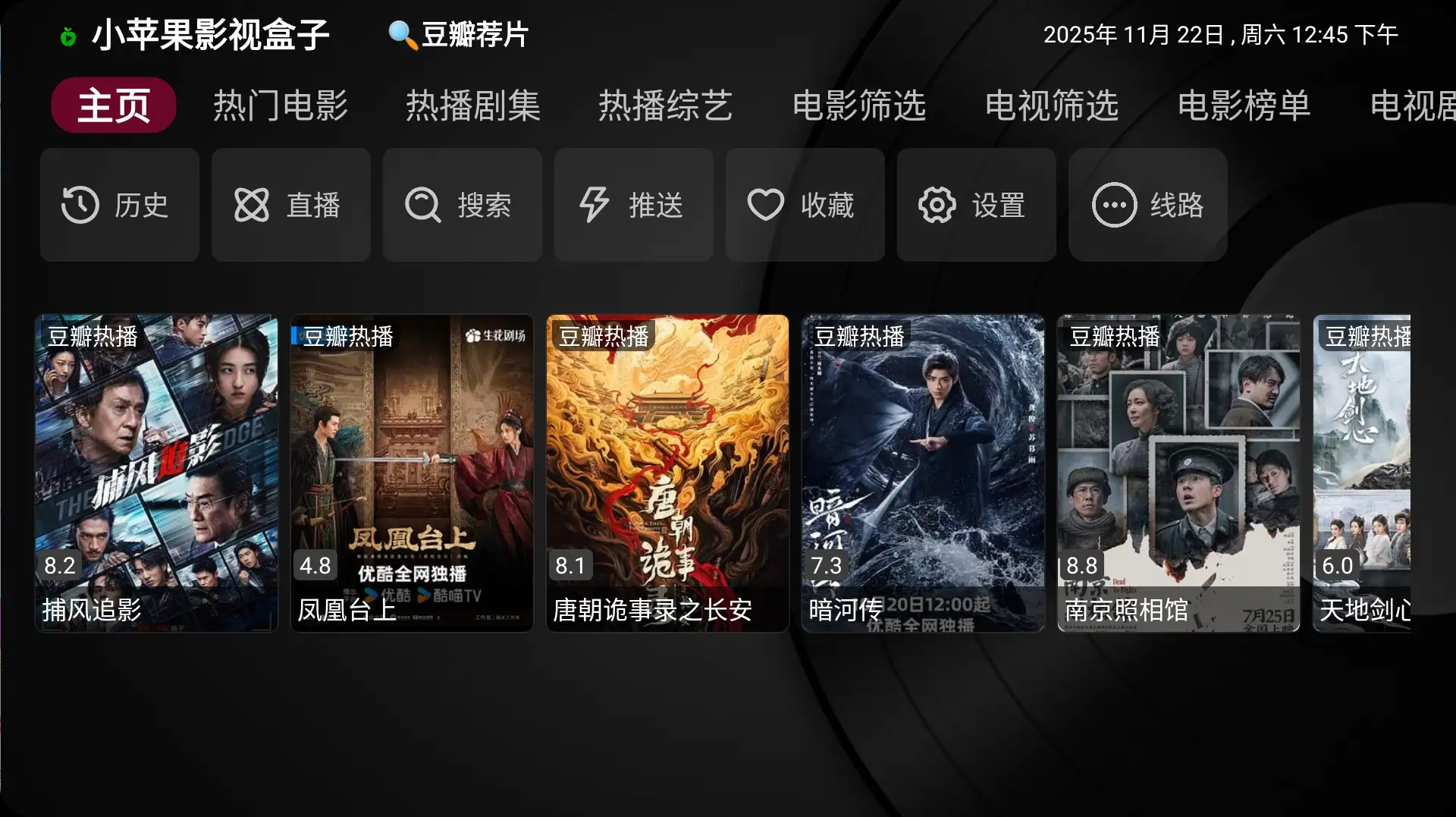Select the 电影榜单 tab

point(1244,105)
